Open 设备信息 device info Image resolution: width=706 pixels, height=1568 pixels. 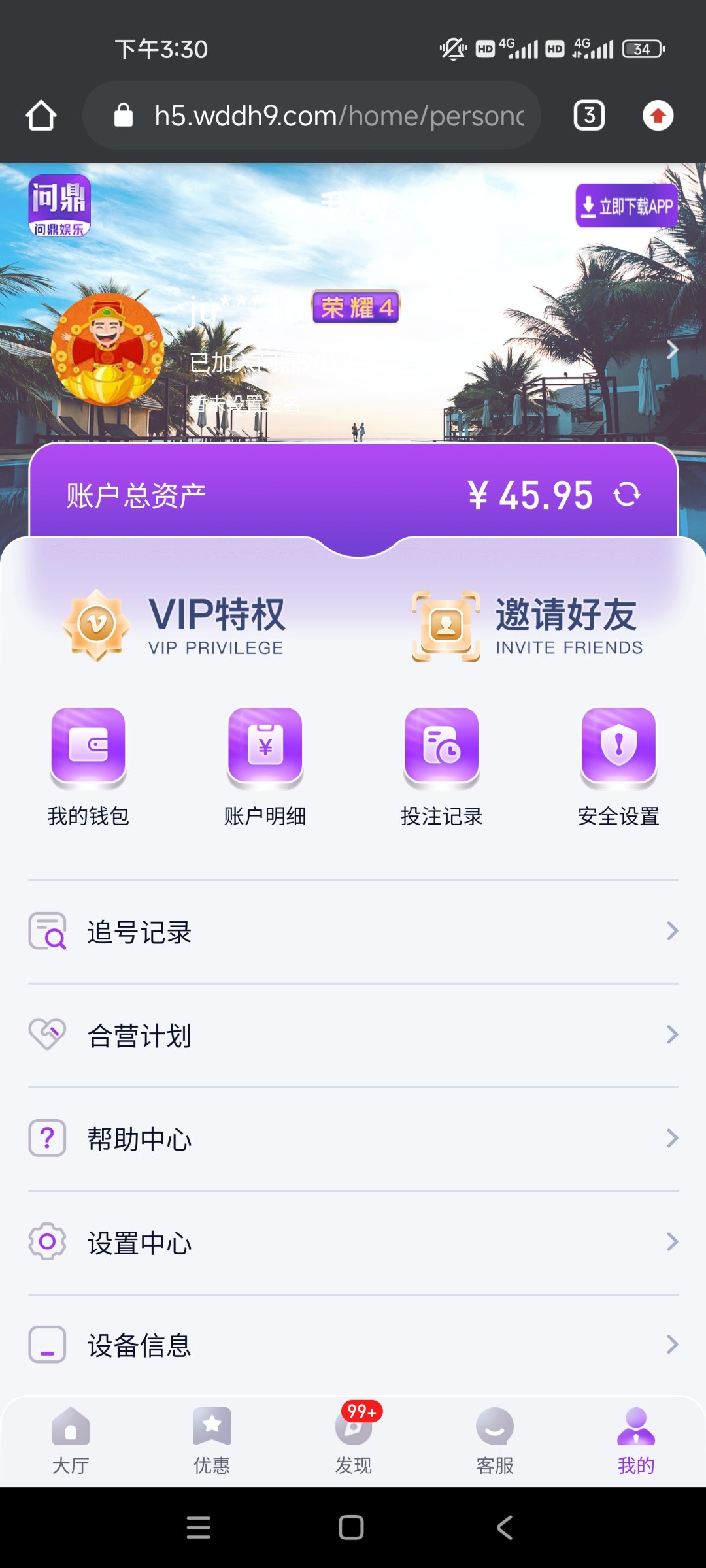[353, 1345]
